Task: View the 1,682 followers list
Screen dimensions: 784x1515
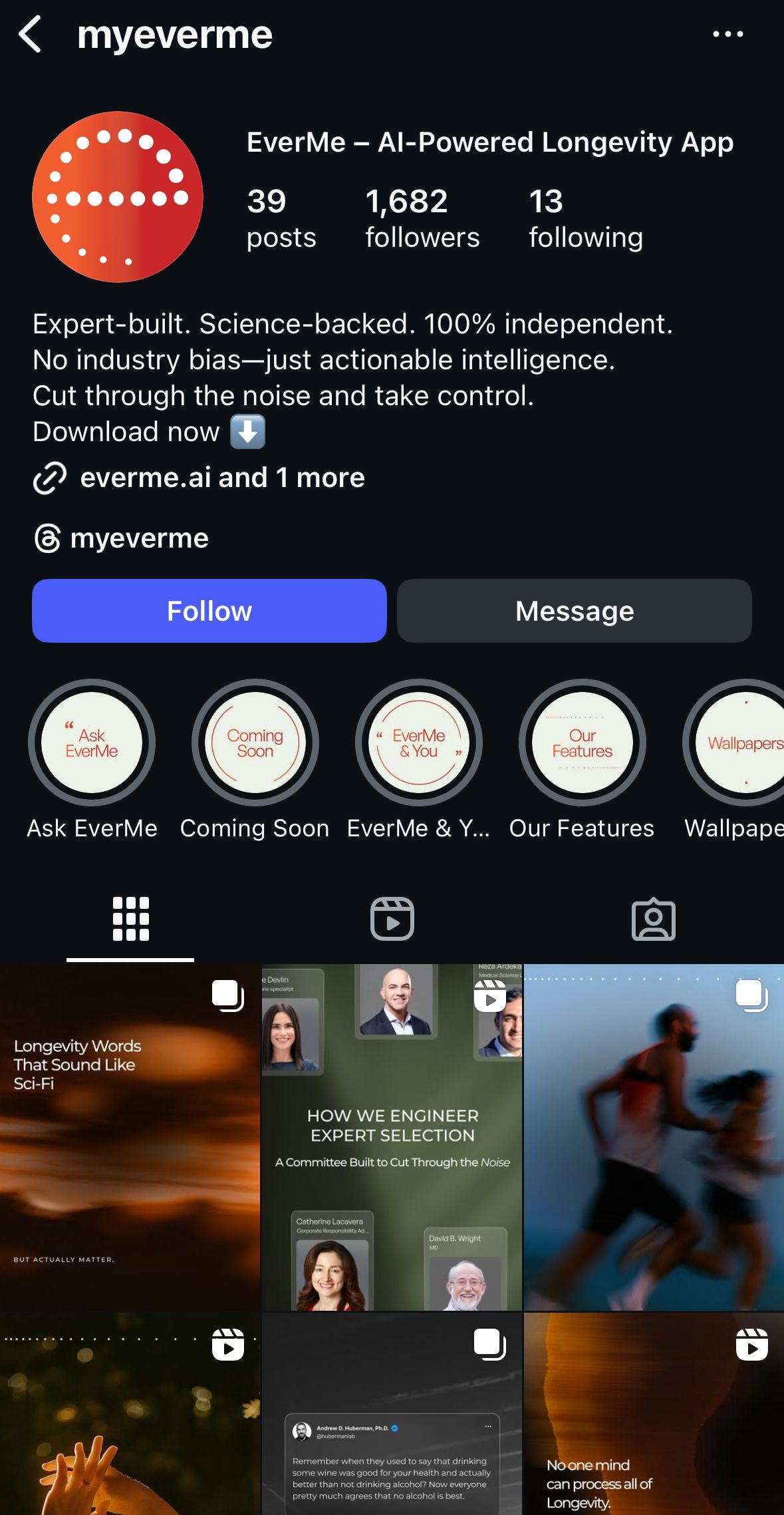Action: pos(422,218)
